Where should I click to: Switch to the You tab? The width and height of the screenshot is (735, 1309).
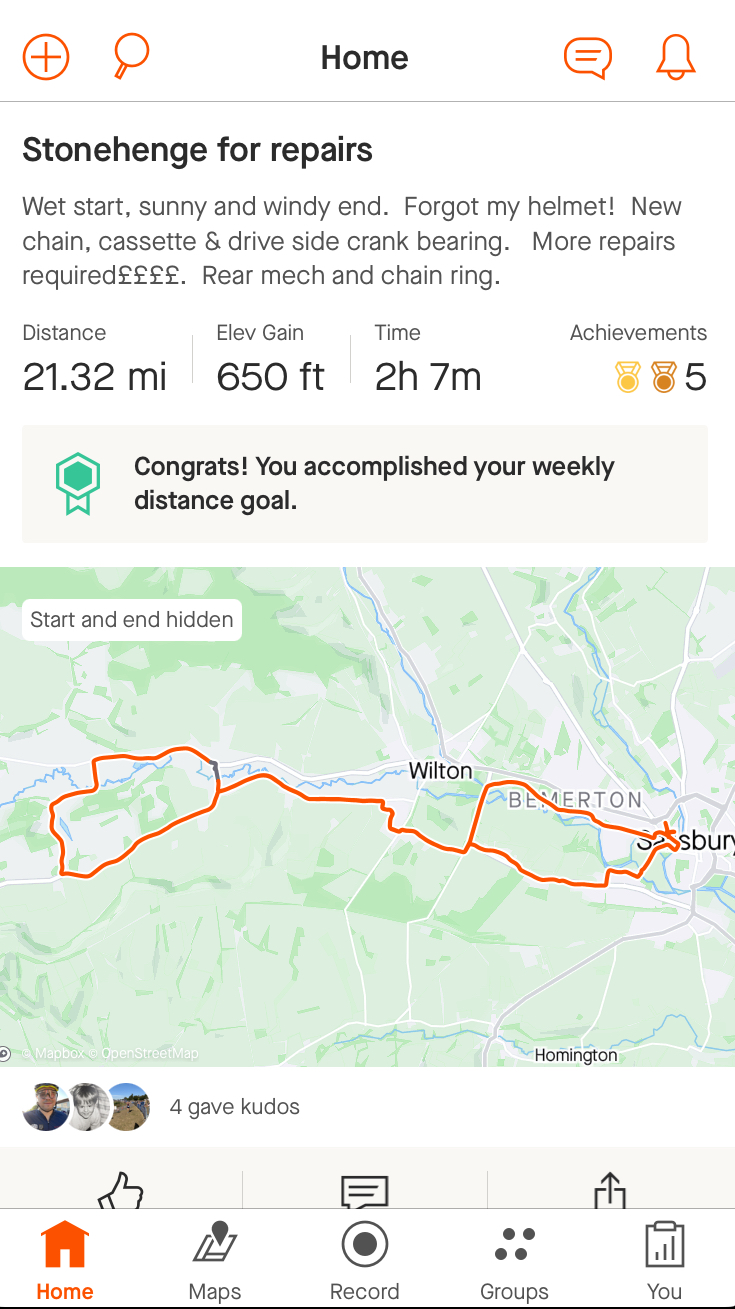point(664,1260)
